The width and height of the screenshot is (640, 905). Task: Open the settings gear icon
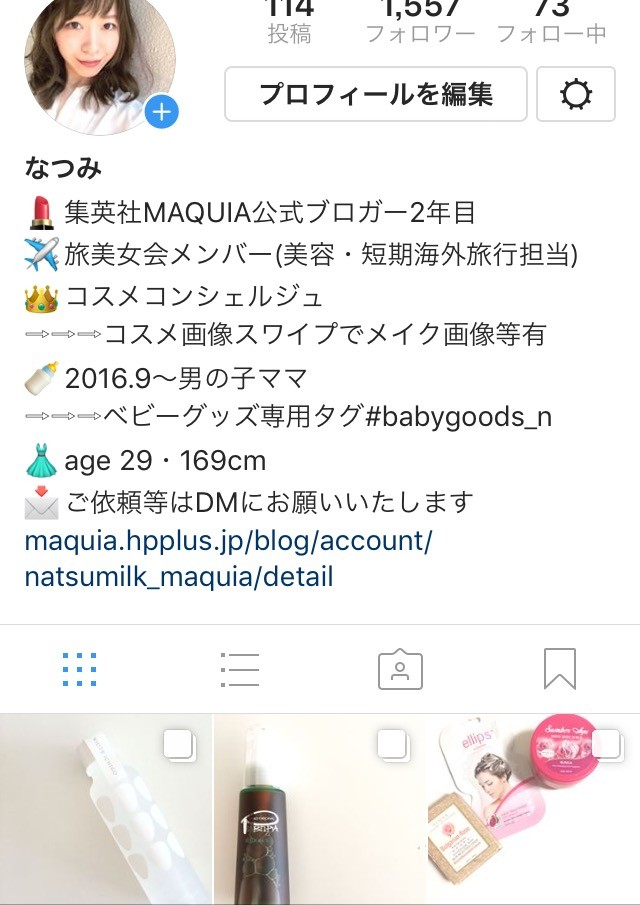click(x=577, y=95)
